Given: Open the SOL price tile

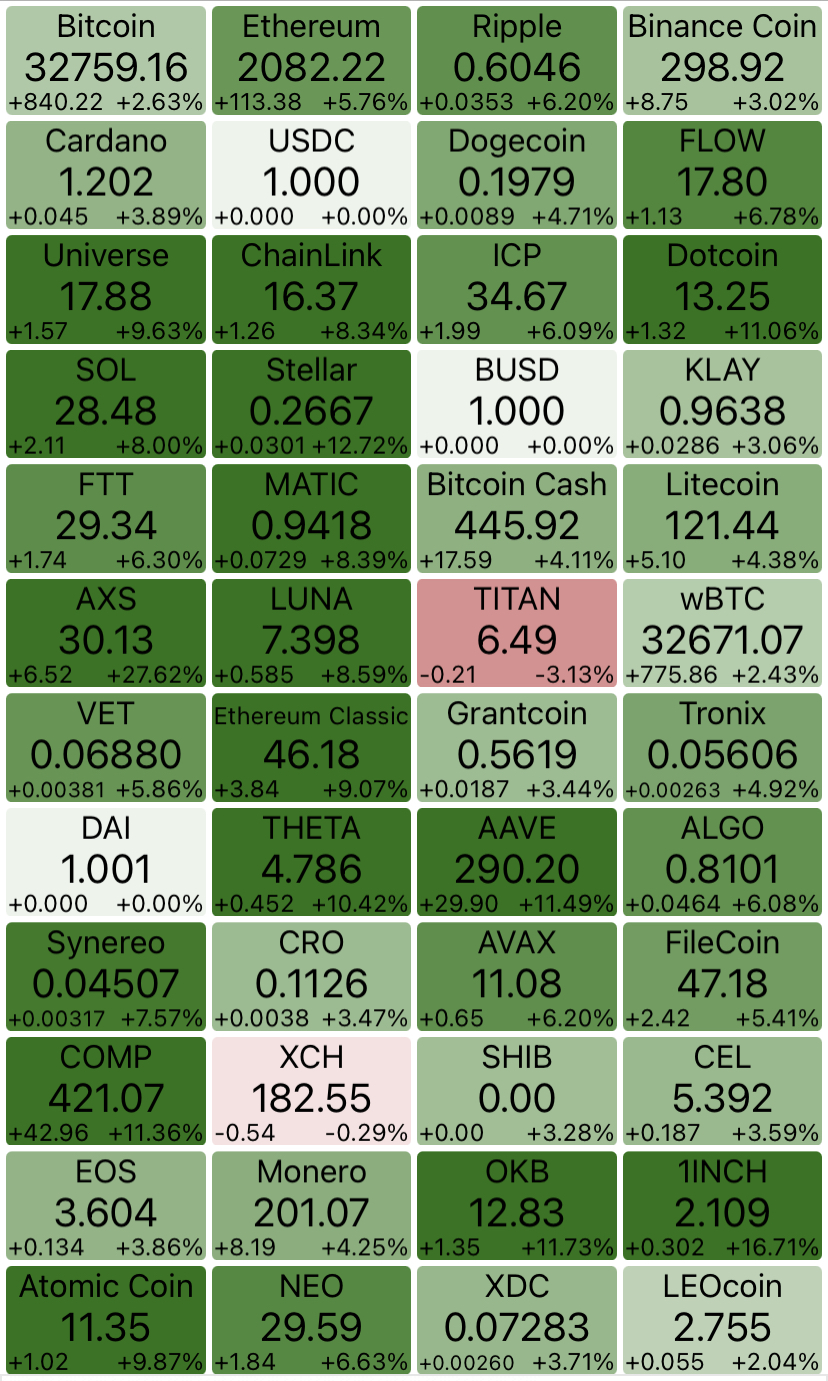Looking at the screenshot, I should (x=106, y=404).
